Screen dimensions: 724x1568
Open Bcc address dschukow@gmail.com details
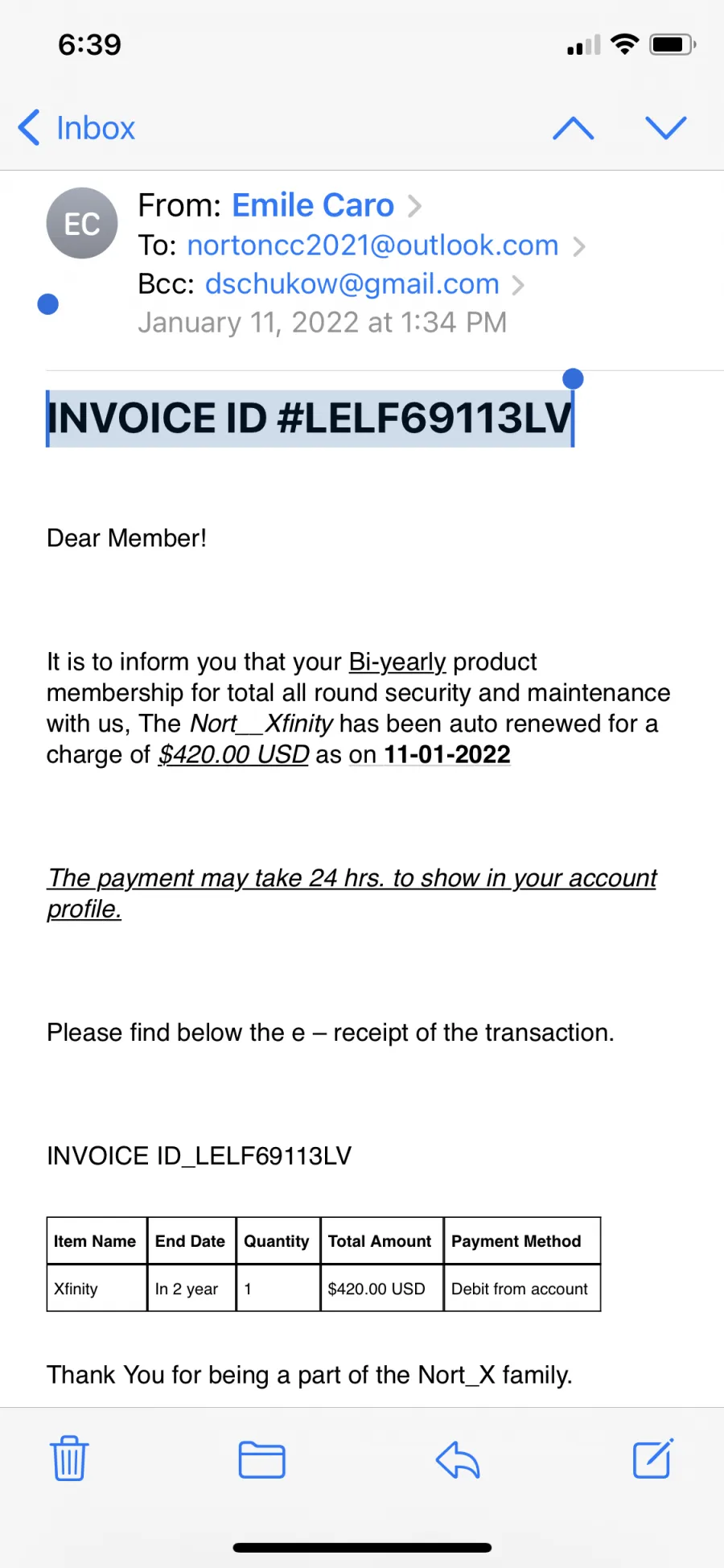pos(352,284)
